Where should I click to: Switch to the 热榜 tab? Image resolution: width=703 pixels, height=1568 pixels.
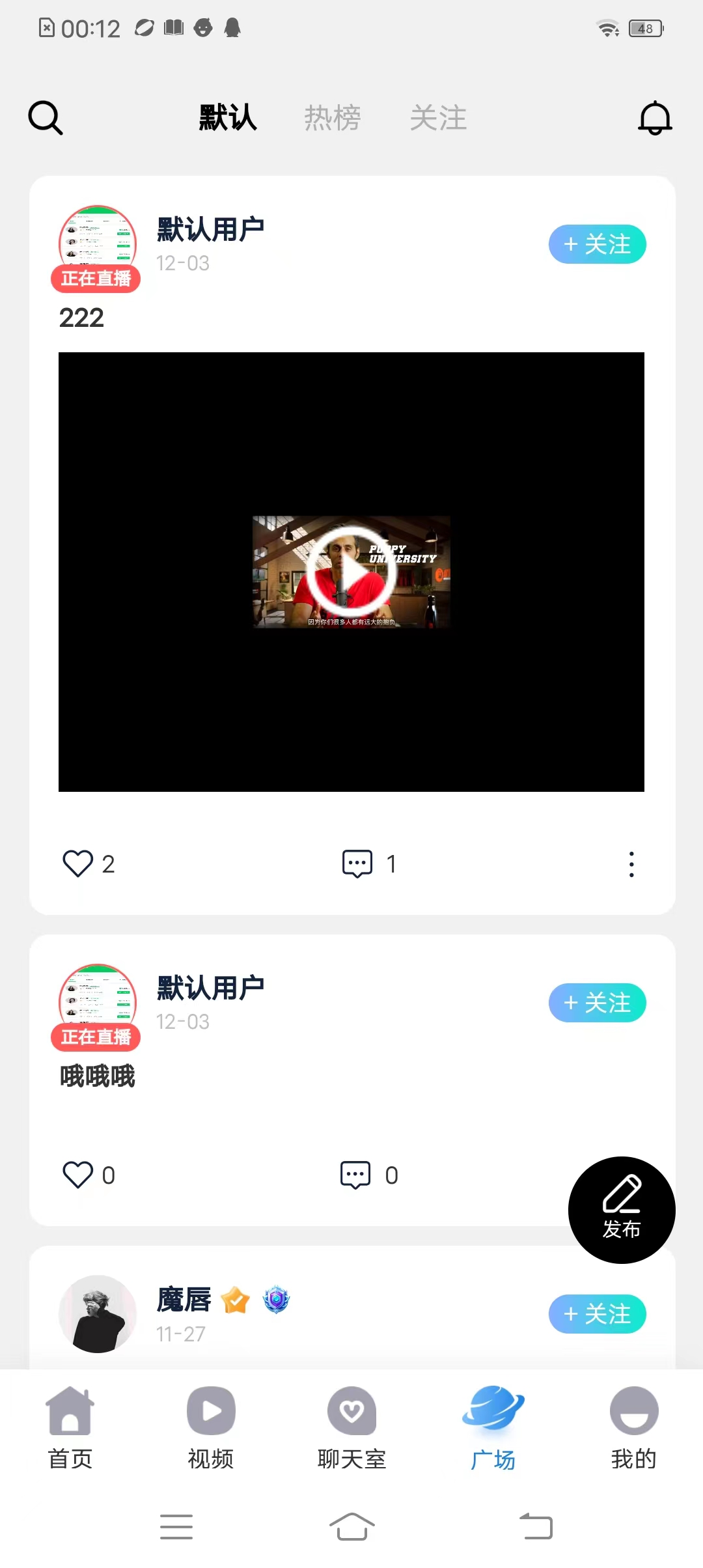332,118
